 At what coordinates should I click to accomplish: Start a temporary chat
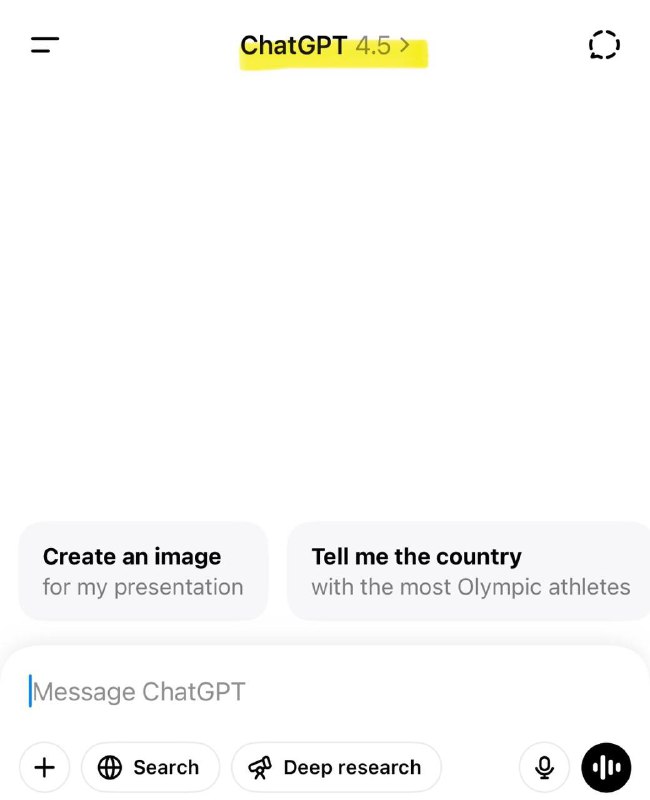click(604, 45)
